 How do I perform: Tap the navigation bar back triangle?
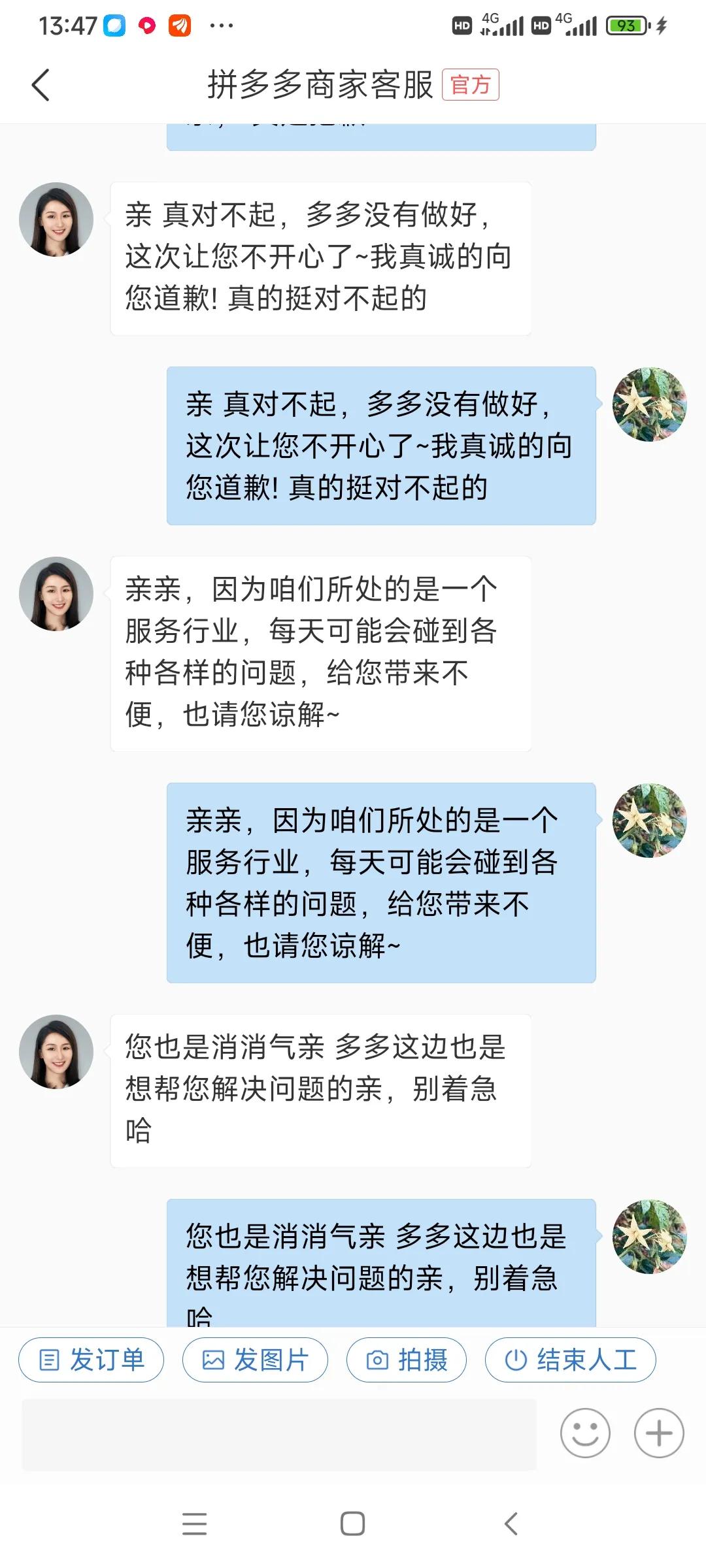click(x=511, y=1524)
